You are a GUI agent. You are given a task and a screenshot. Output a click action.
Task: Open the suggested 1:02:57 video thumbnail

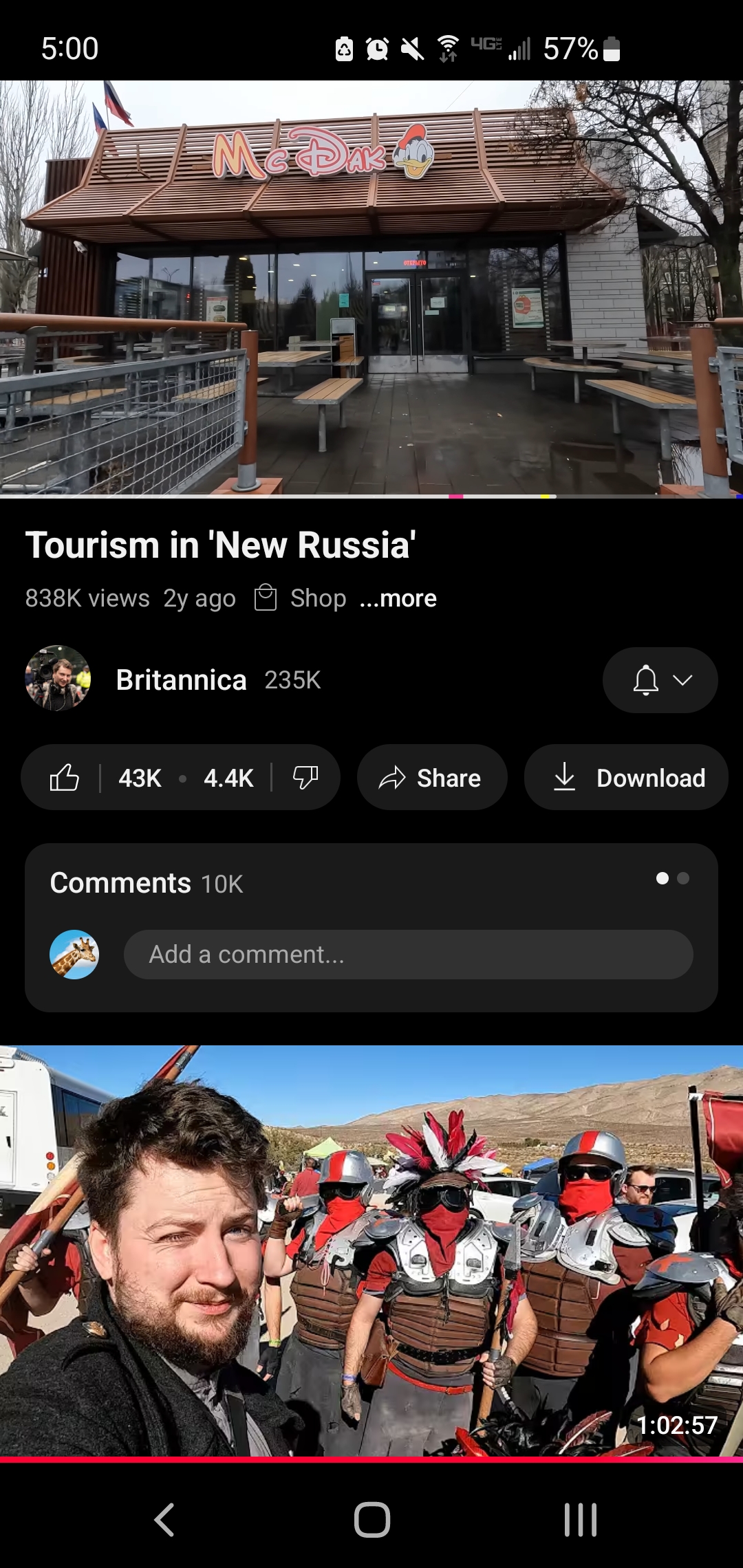(x=371, y=1252)
